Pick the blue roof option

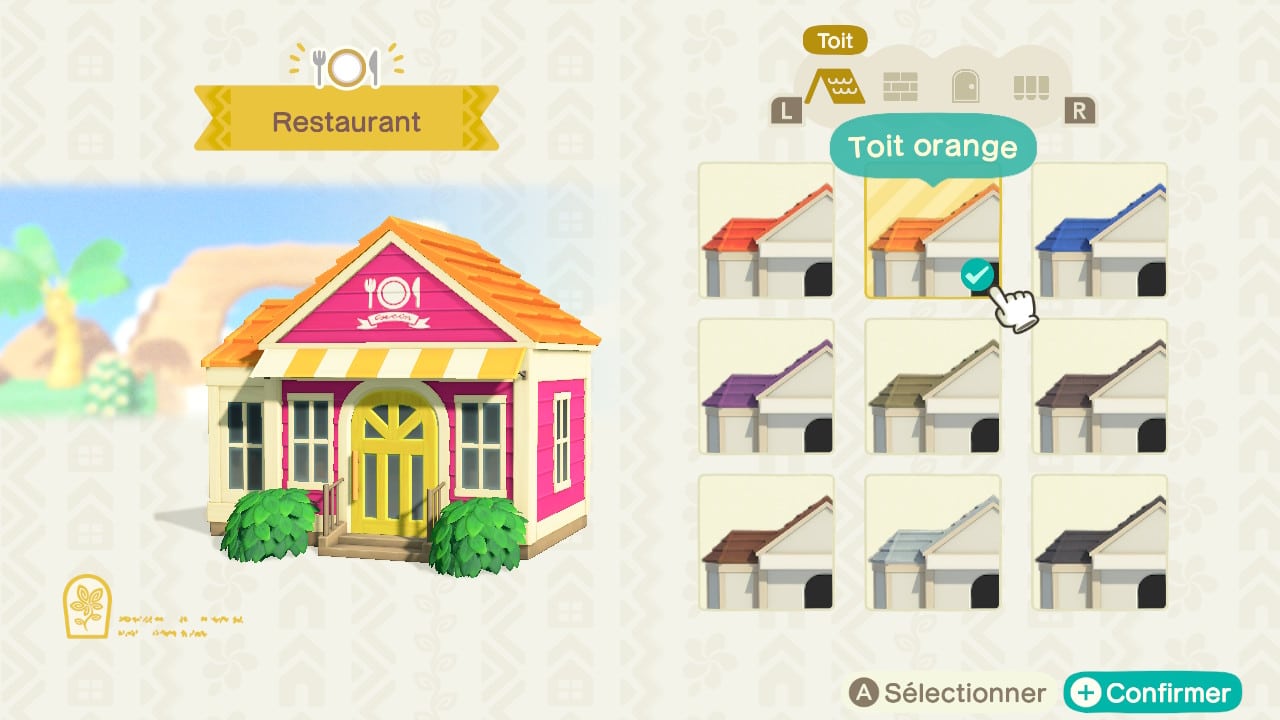click(x=1099, y=231)
